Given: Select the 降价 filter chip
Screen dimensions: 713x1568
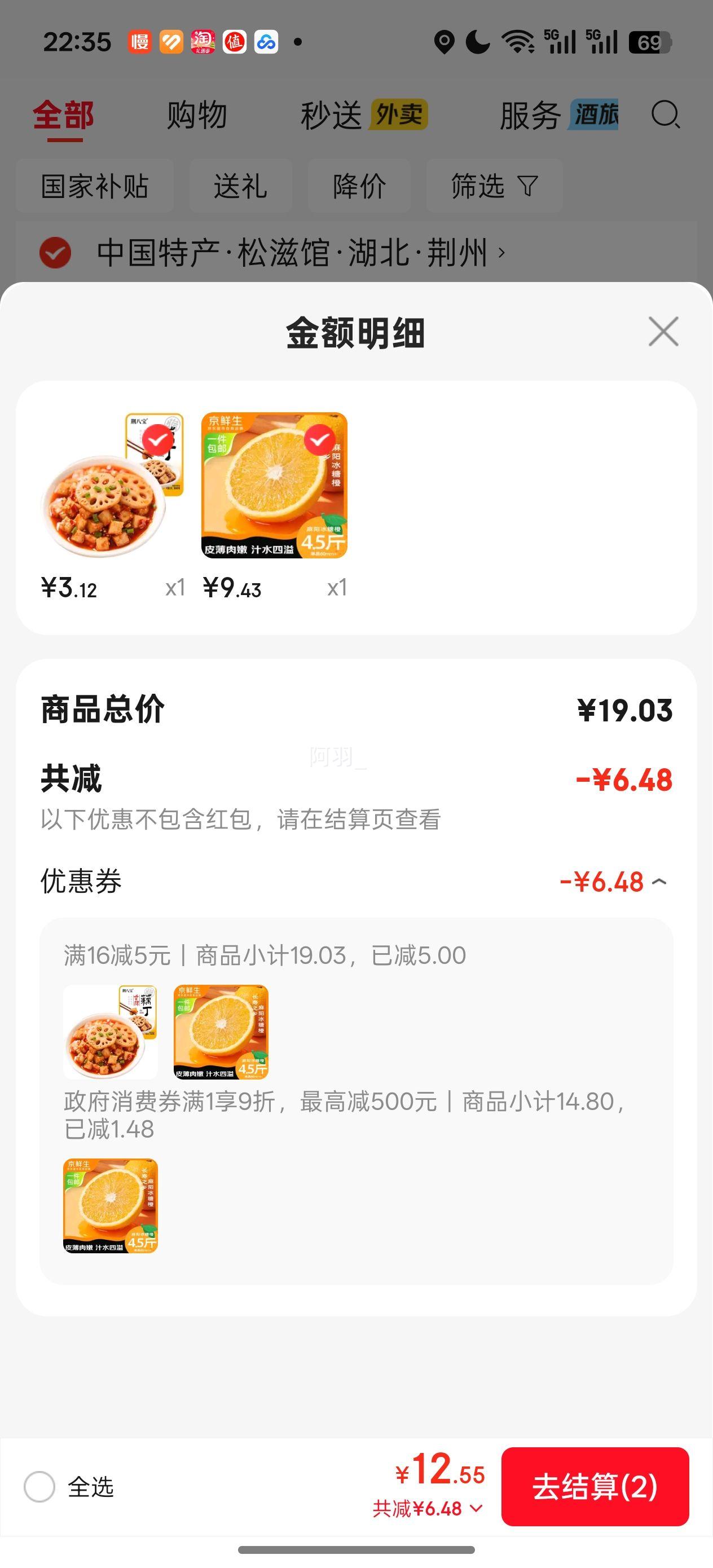Looking at the screenshot, I should pos(359,186).
